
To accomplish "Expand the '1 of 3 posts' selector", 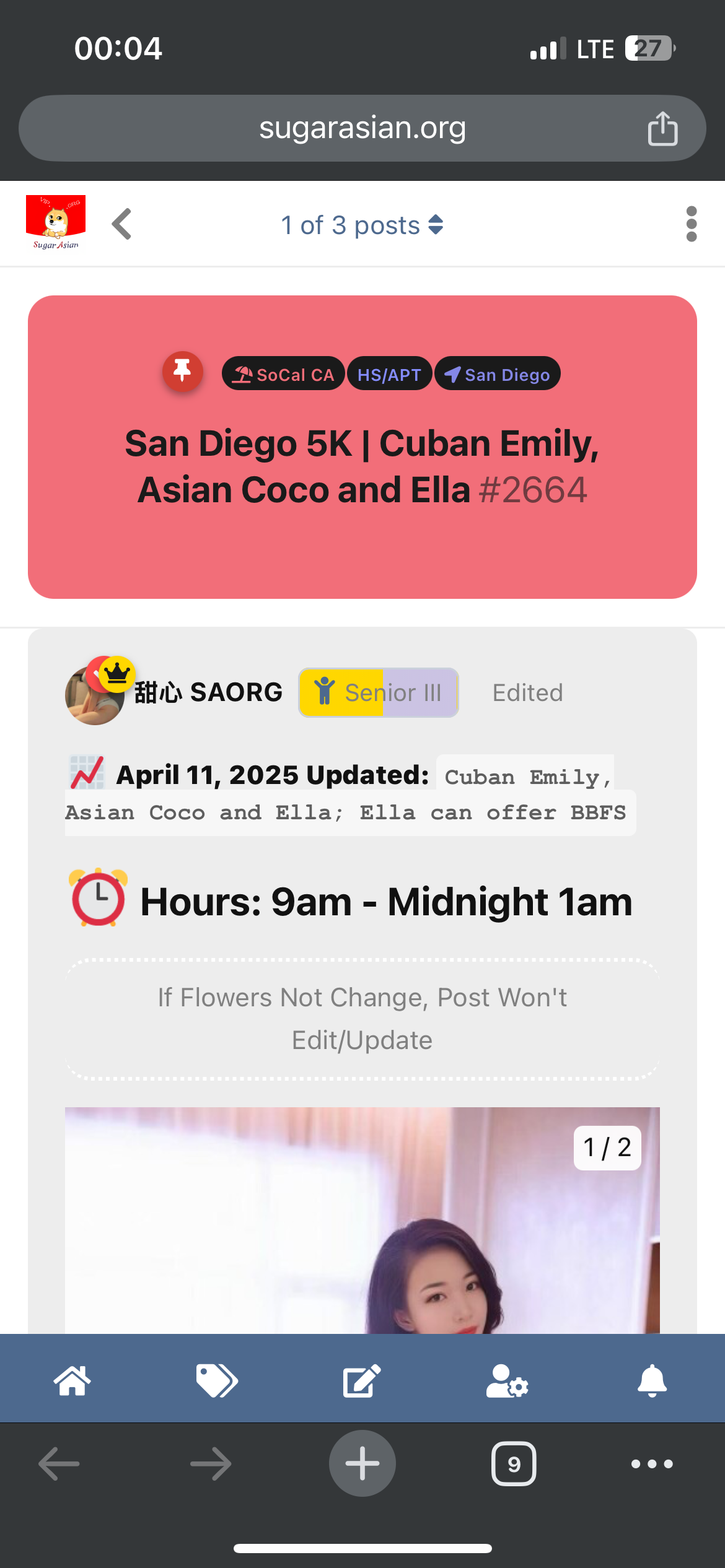I will 362,225.
